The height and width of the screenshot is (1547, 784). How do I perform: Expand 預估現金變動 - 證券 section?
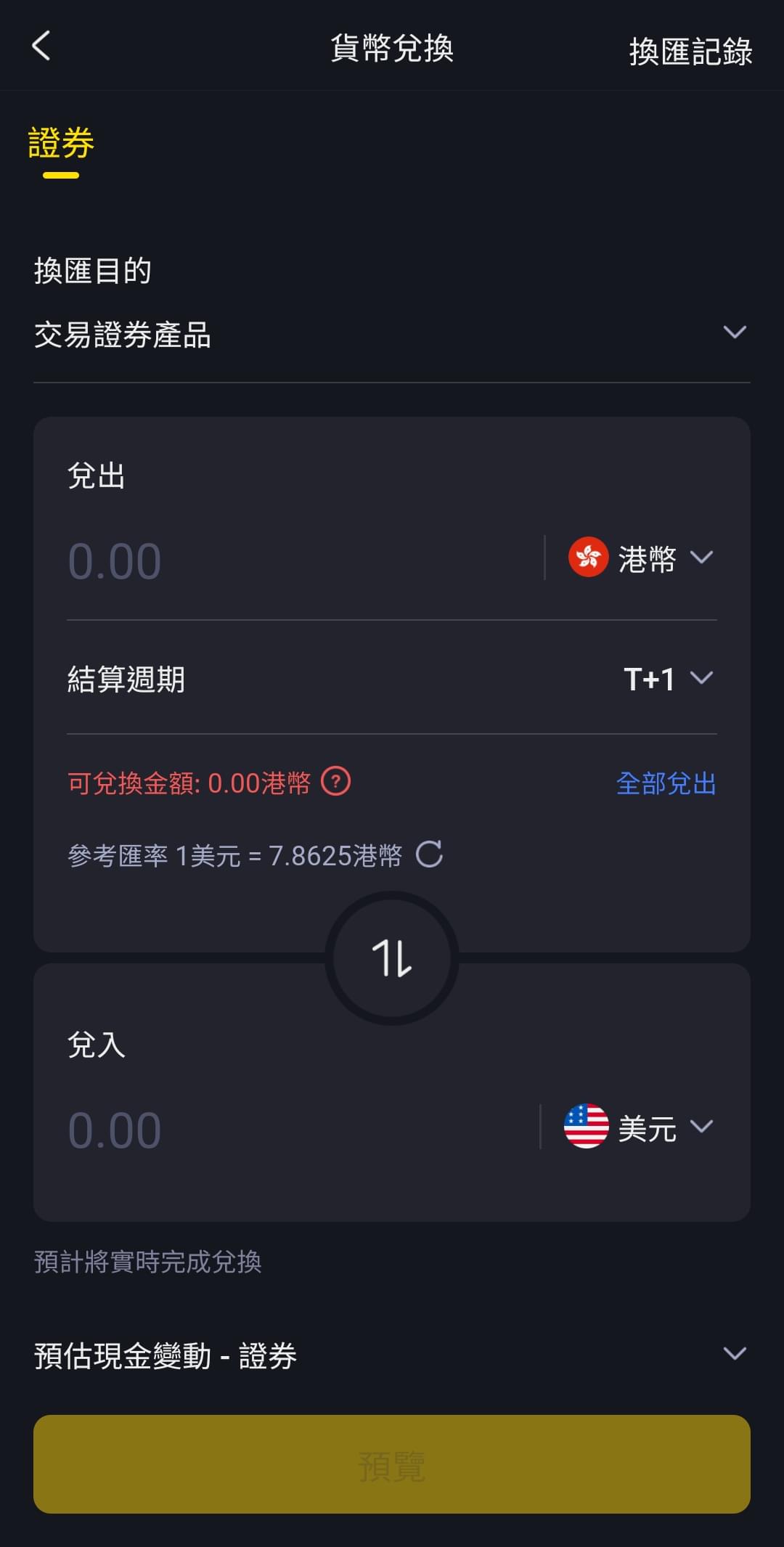pyautogui.click(x=392, y=1355)
